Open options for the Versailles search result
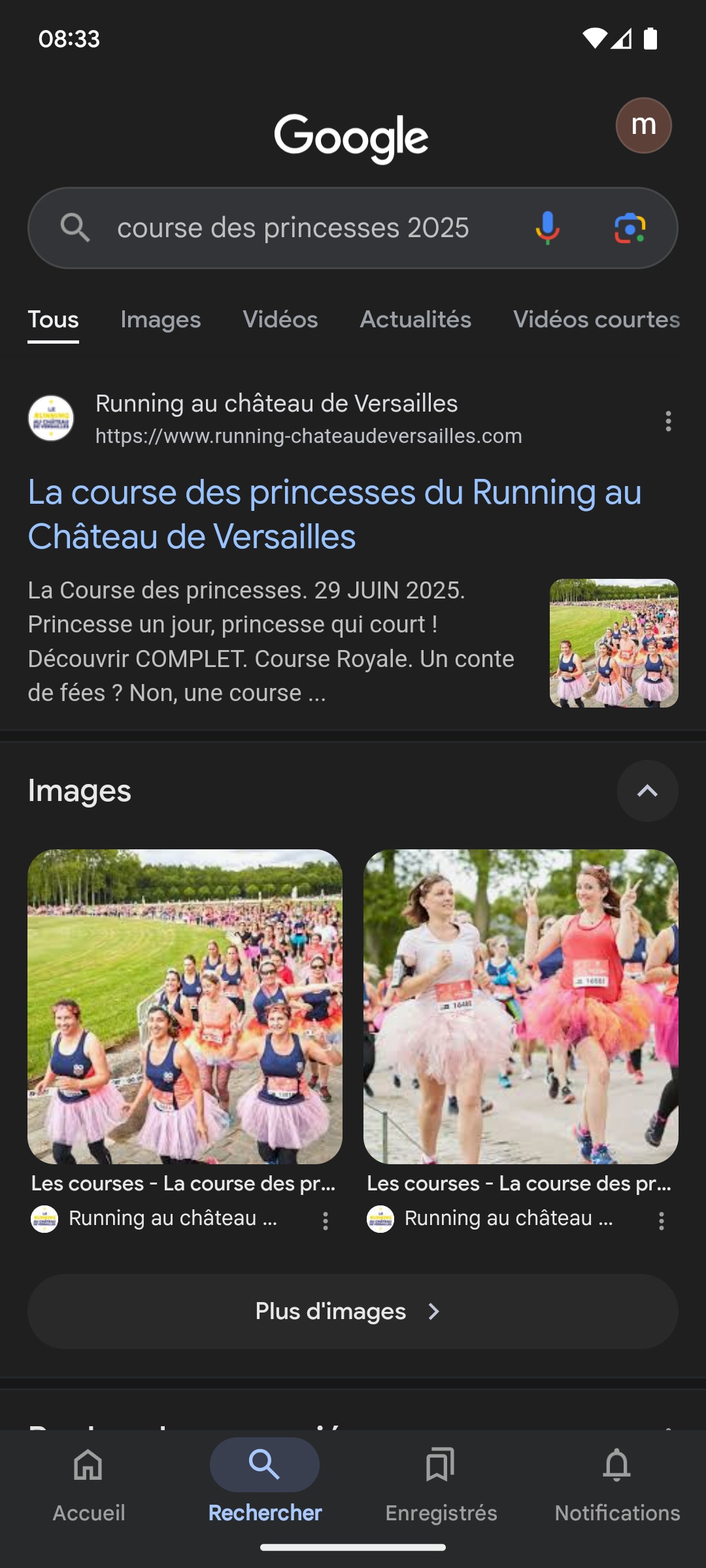Viewport: 706px width, 1568px height. coord(668,421)
